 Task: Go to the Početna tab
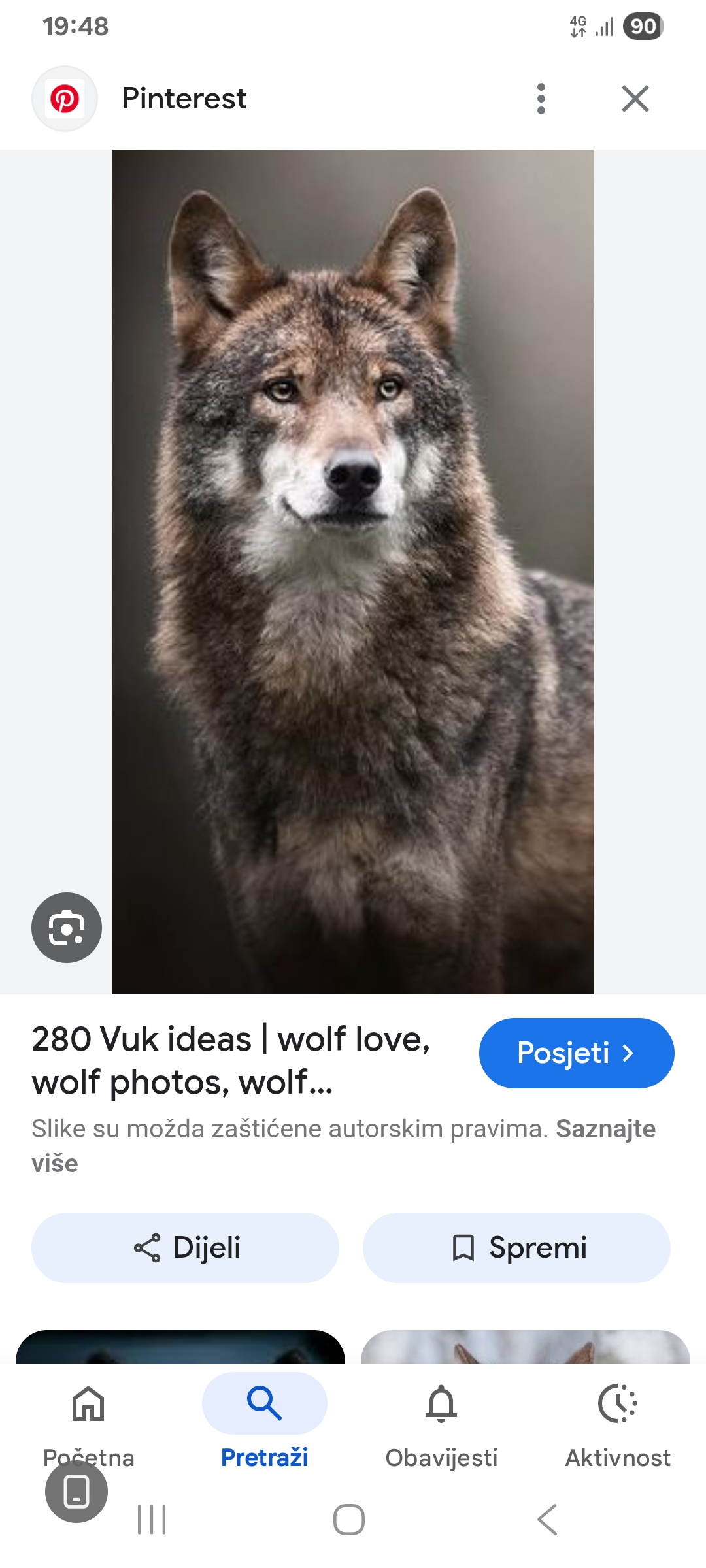click(88, 1418)
